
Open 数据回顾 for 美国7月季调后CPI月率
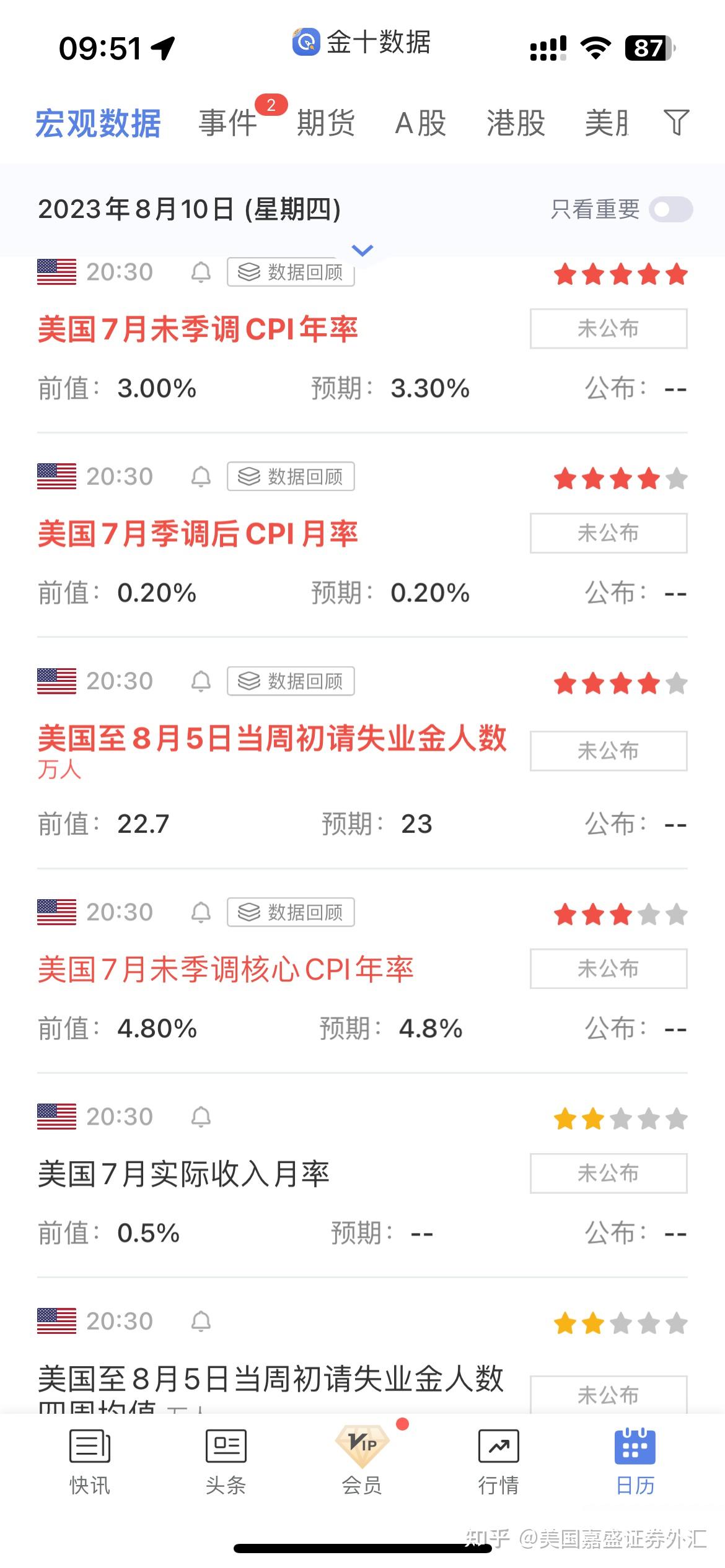(x=289, y=476)
